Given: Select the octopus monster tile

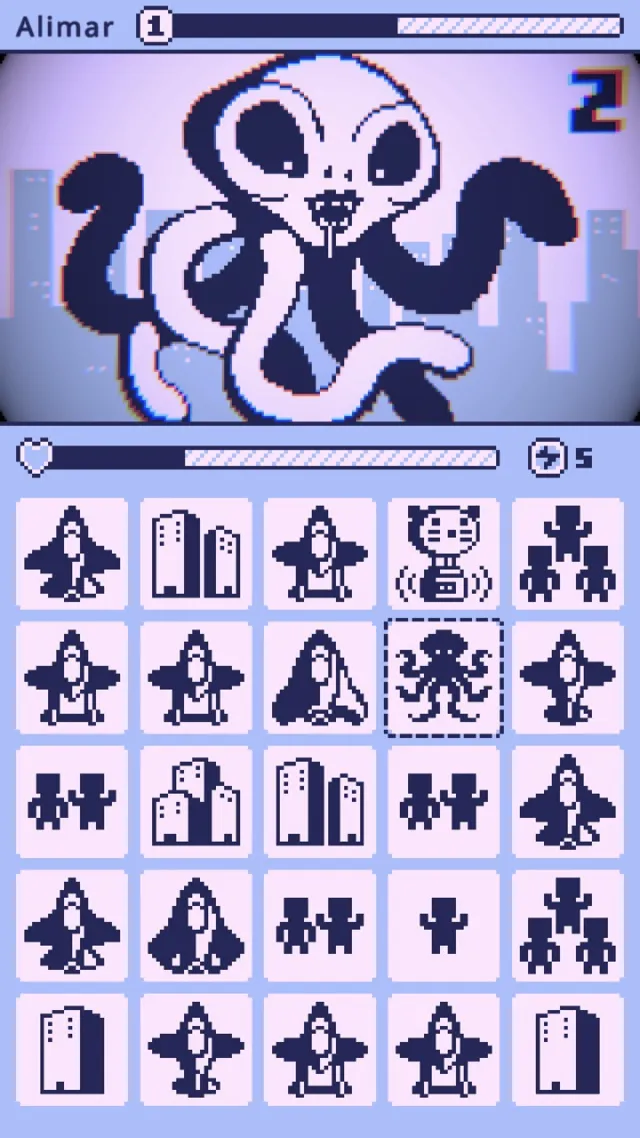Looking at the screenshot, I should tap(444, 677).
